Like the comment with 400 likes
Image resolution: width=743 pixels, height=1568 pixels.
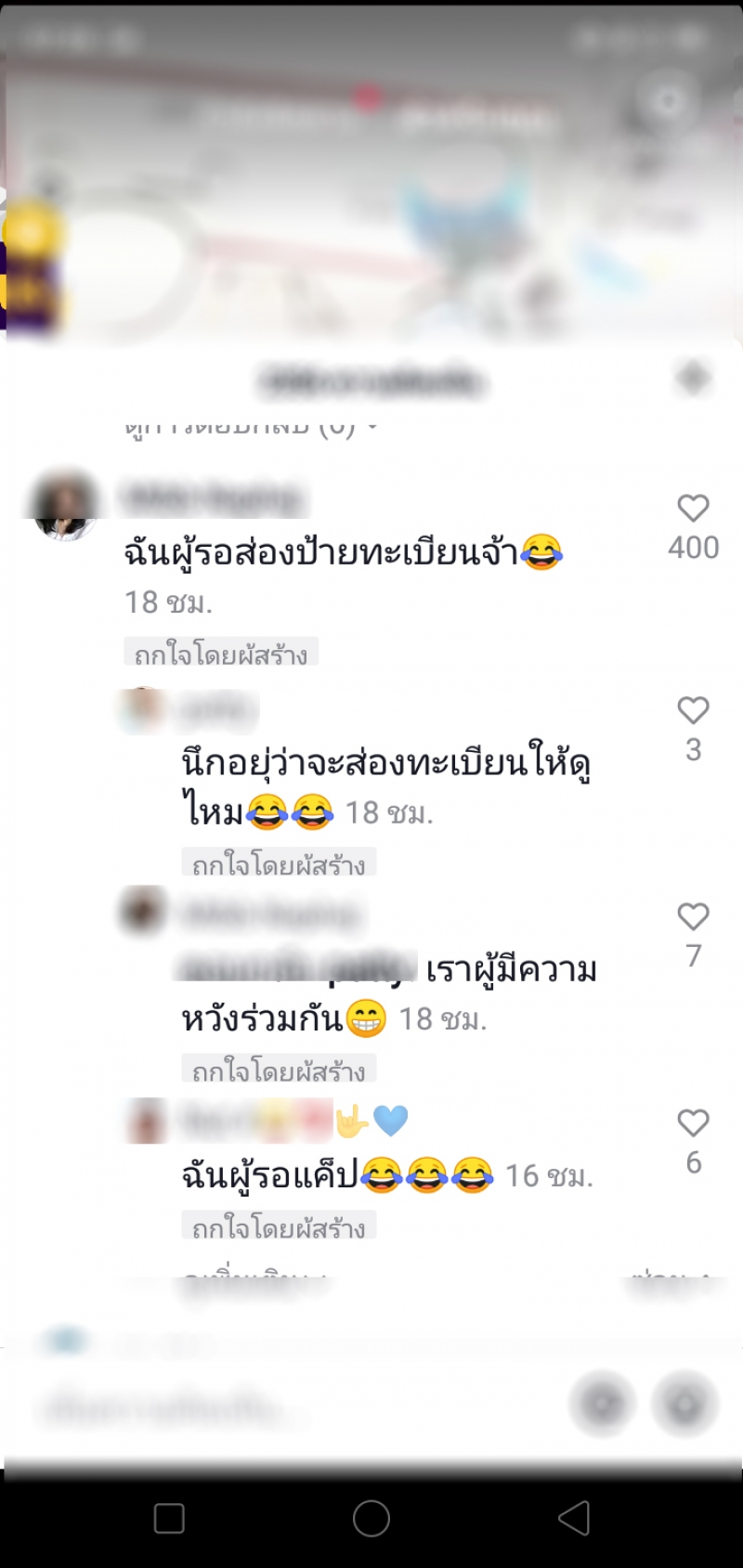693,508
